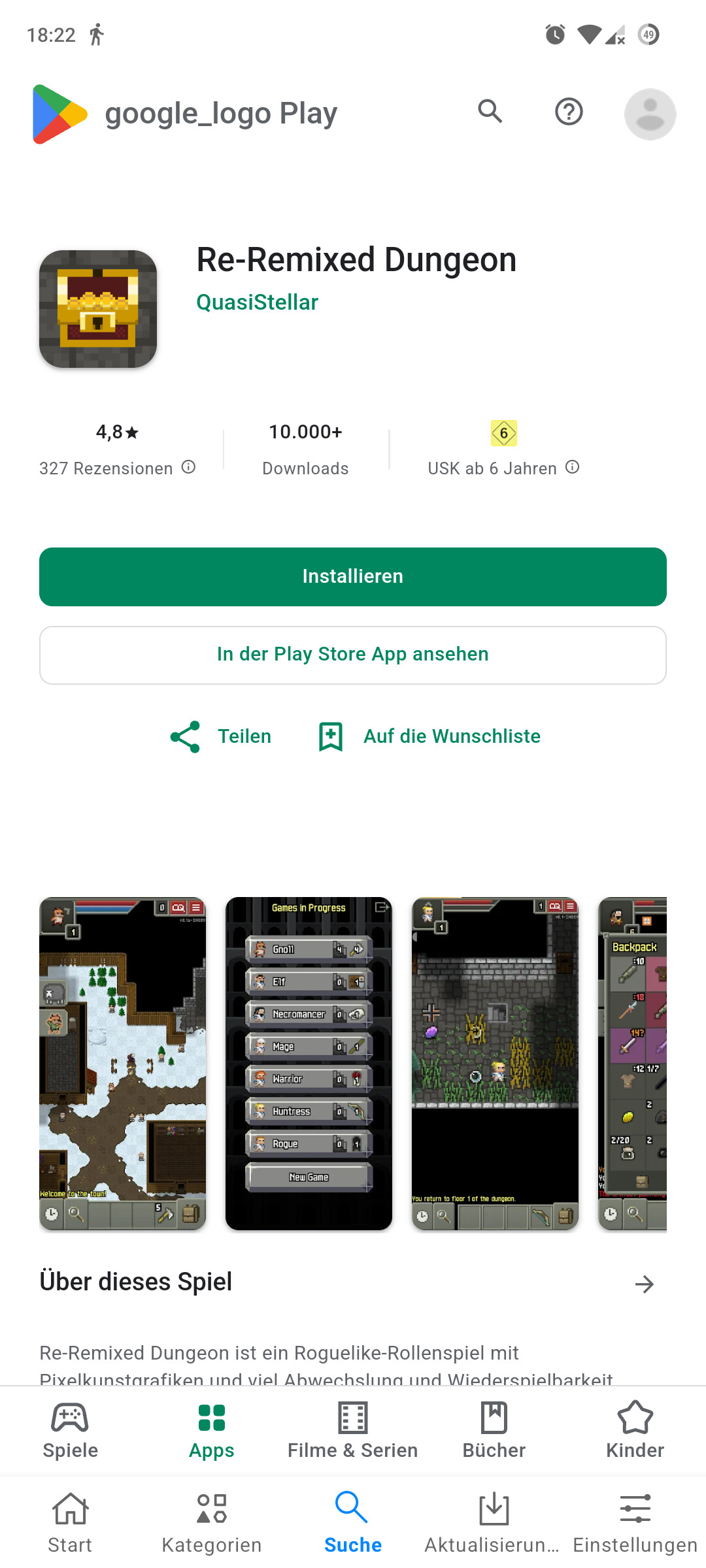Open developer QuasiStellar's page
Image resolution: width=706 pixels, height=1568 pixels.
coord(258,302)
